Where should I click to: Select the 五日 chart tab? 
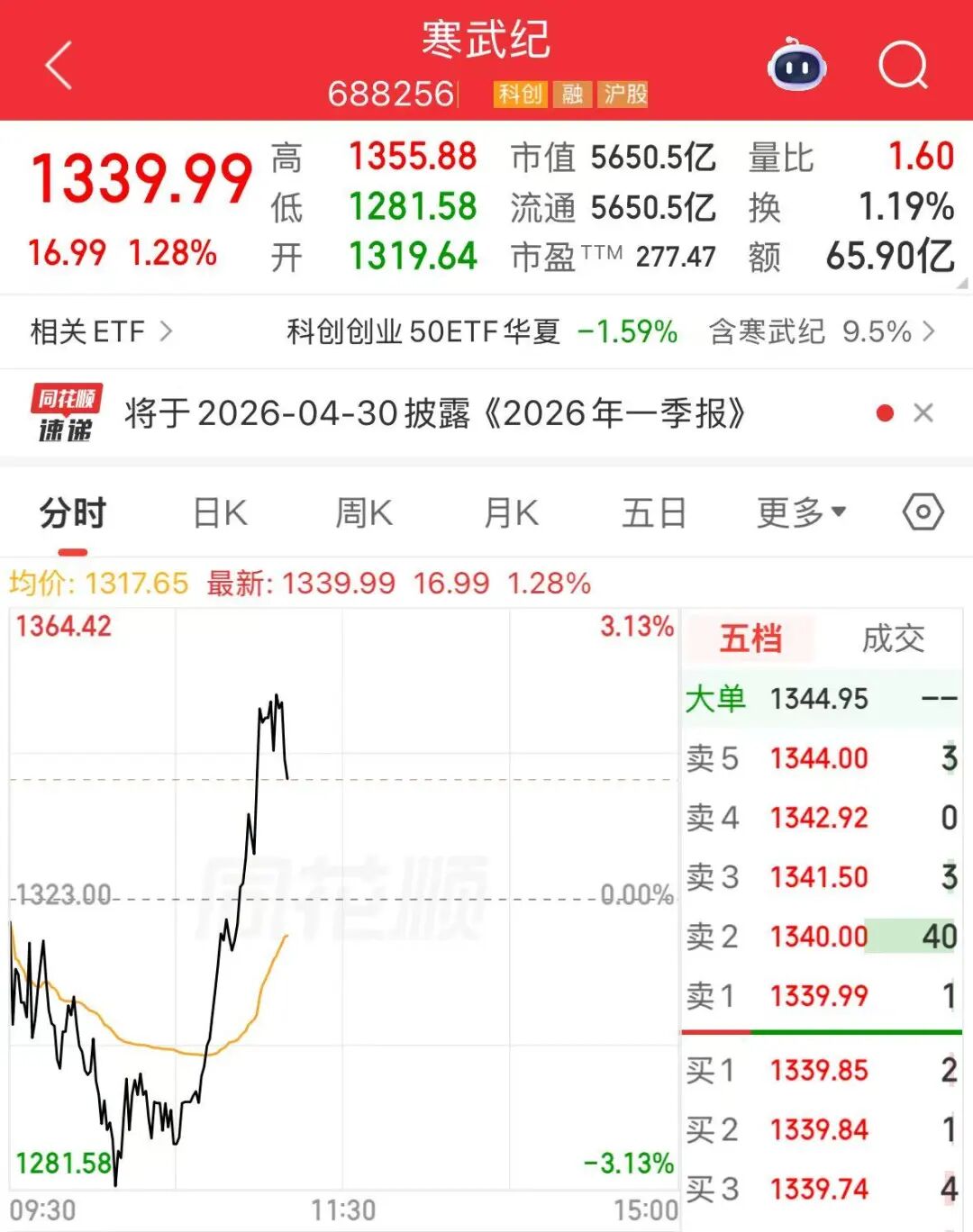tap(654, 512)
